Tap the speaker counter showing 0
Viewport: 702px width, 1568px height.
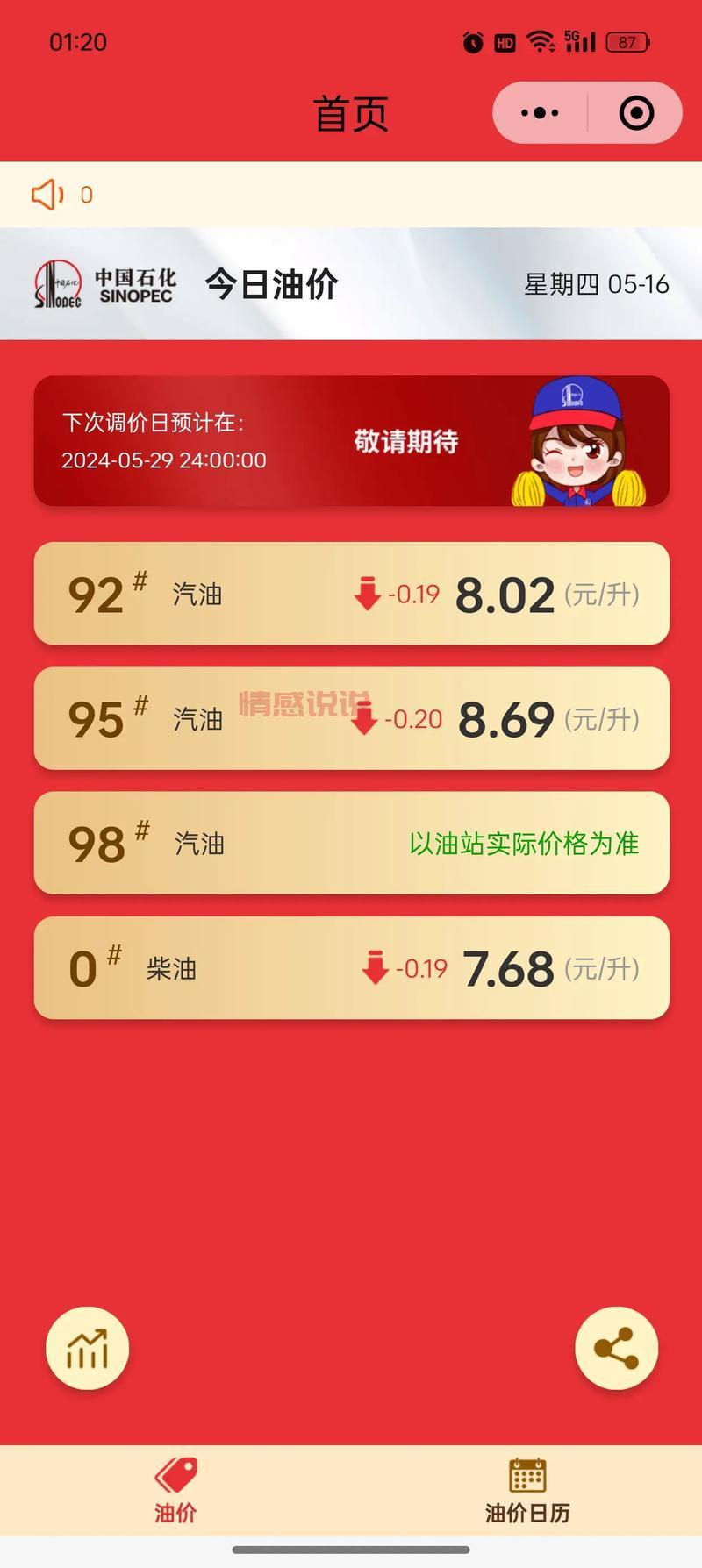(85, 194)
